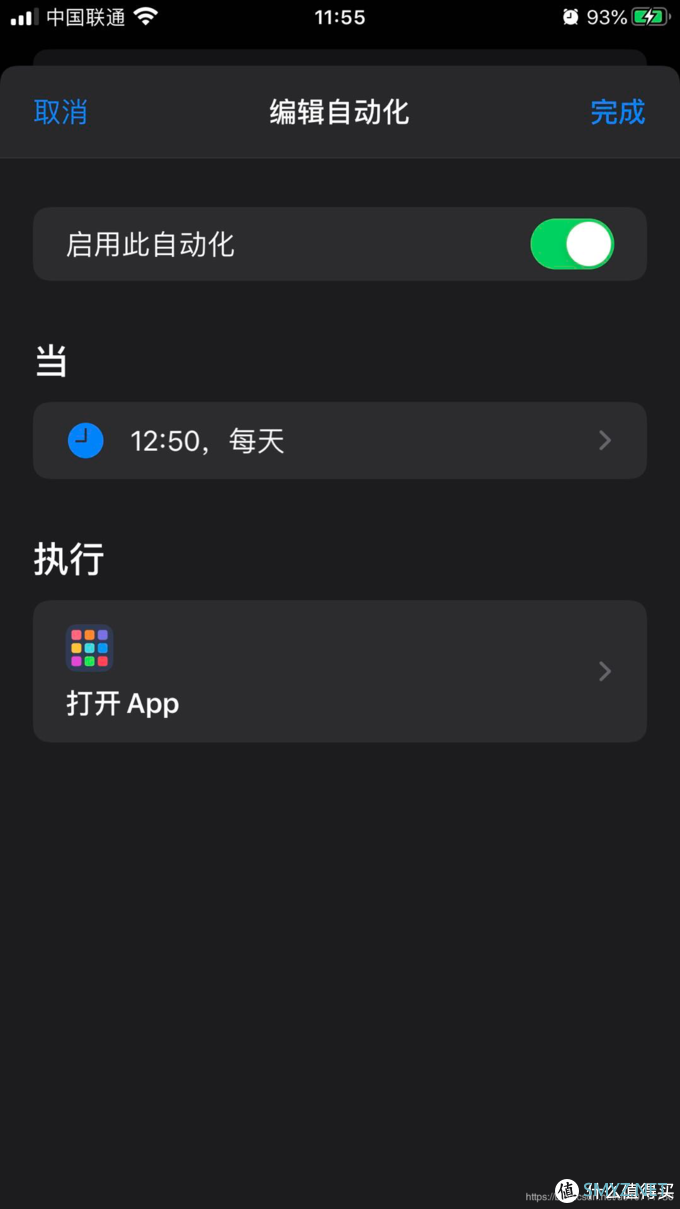This screenshot has width=680, height=1209.
Task: Disable the 启用此自动化 switch
Action: click(571, 245)
